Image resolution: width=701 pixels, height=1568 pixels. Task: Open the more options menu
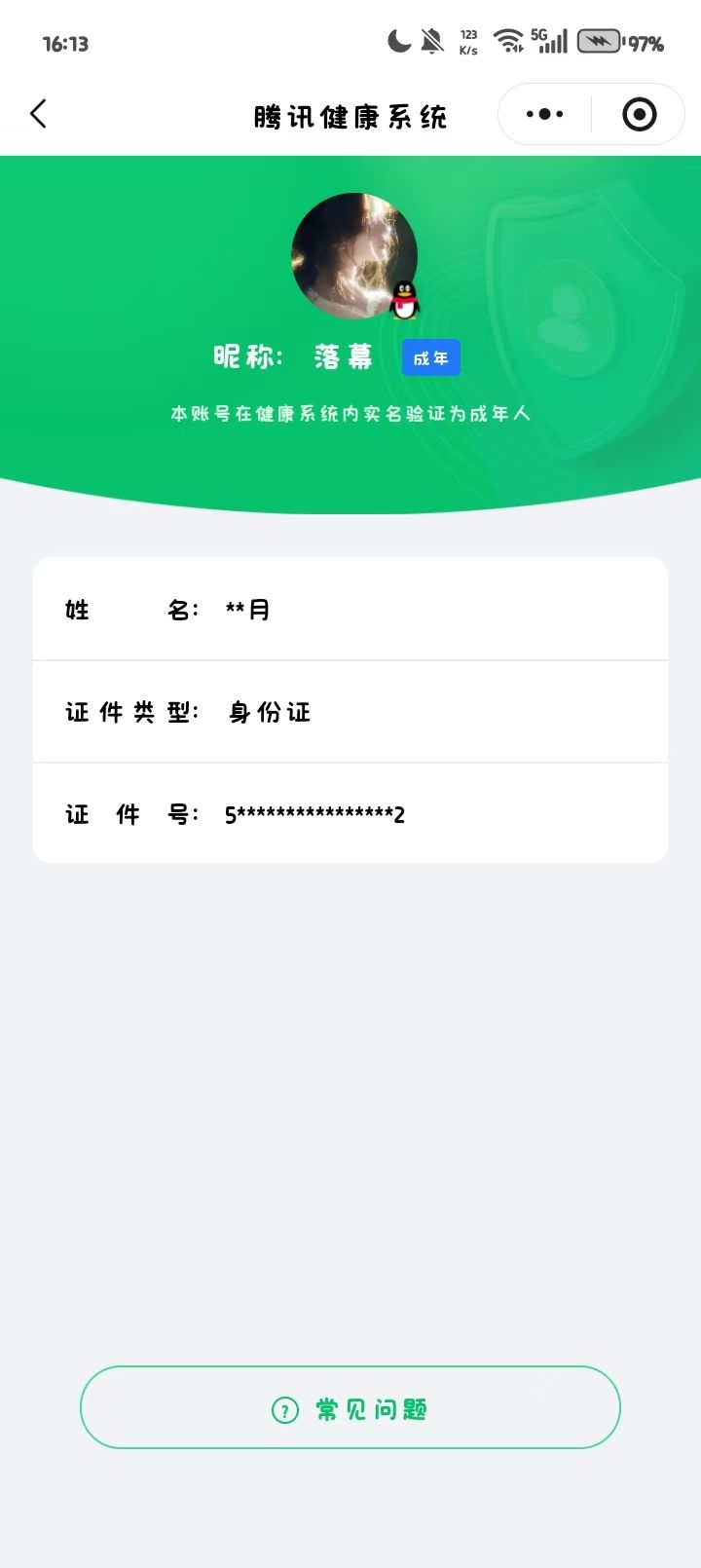[542, 114]
